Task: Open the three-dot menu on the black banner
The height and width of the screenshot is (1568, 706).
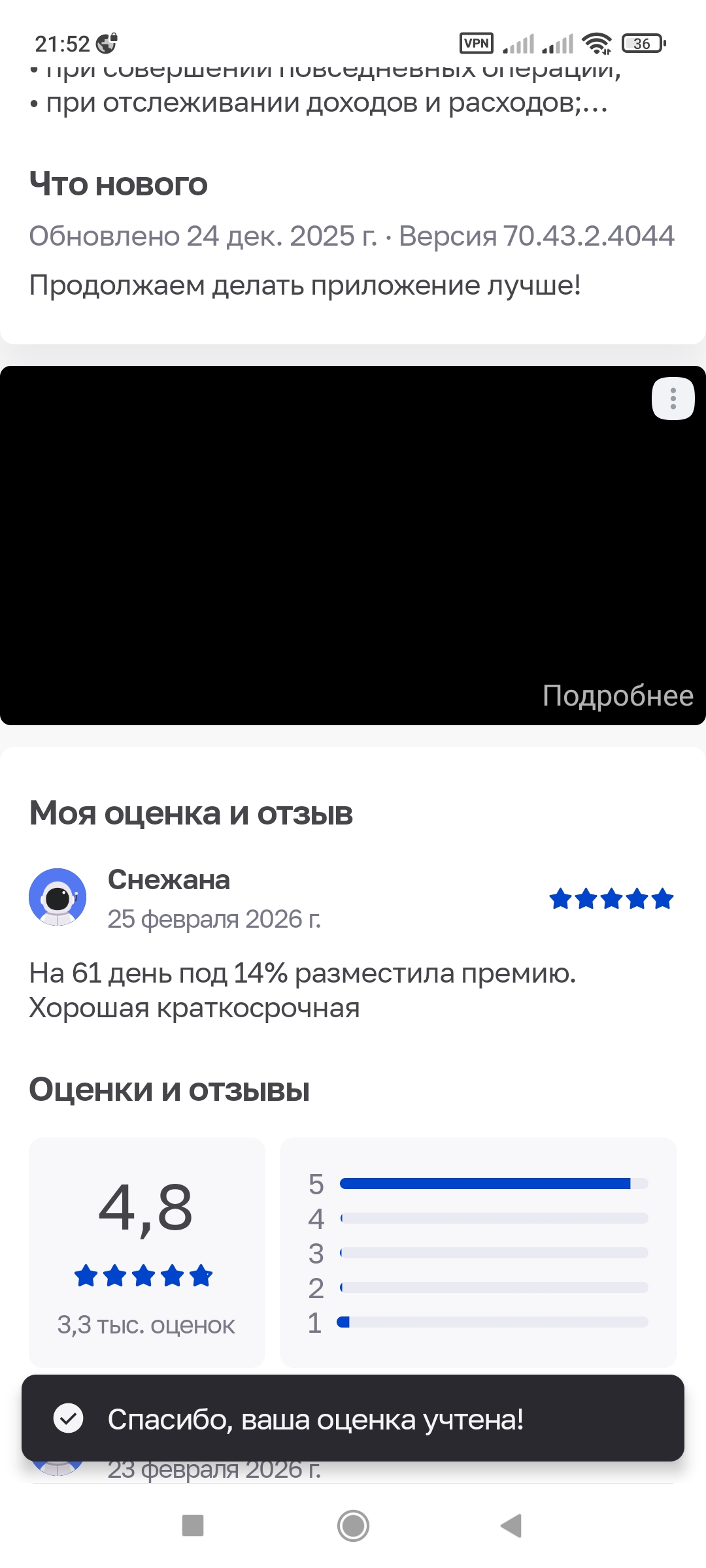Action: pos(673,399)
